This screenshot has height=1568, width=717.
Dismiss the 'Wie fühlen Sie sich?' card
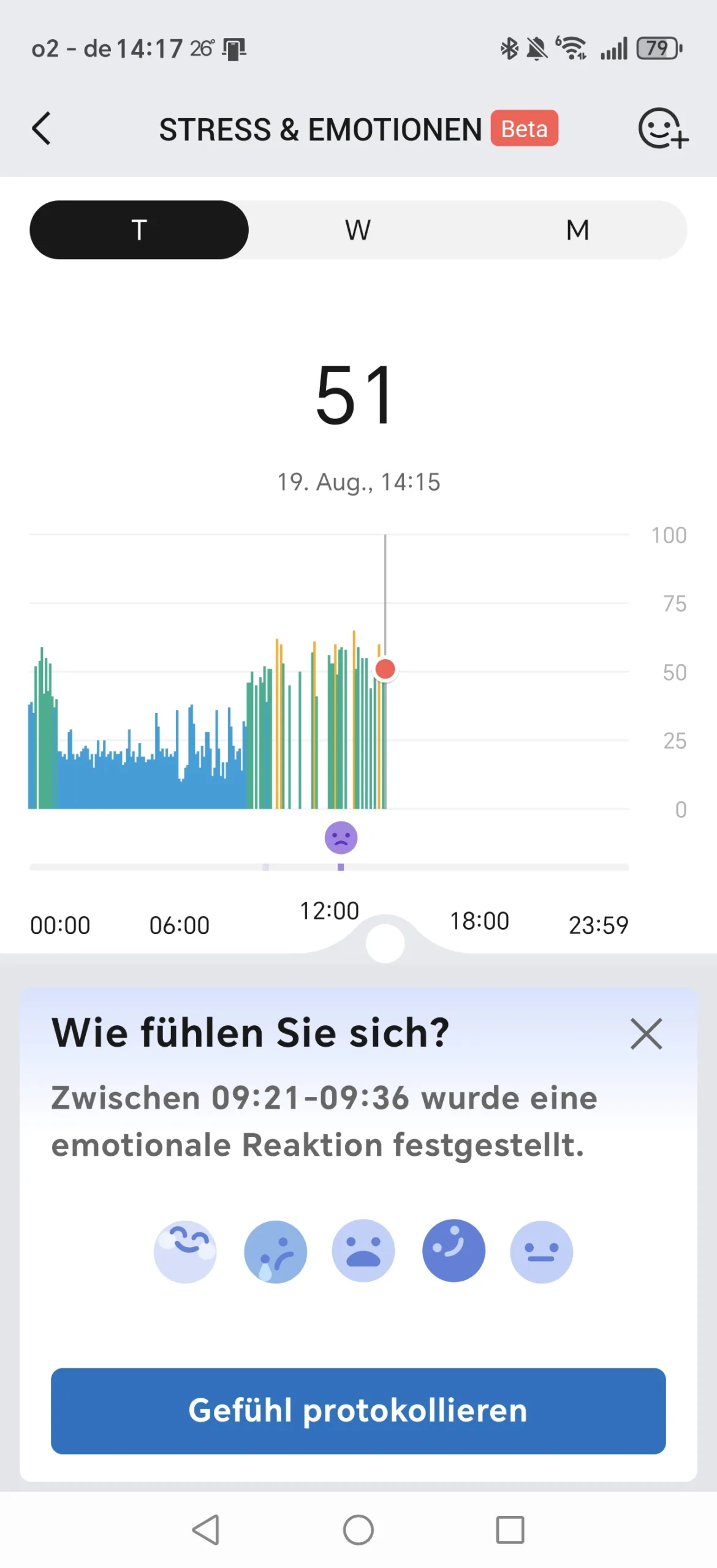tap(646, 1033)
